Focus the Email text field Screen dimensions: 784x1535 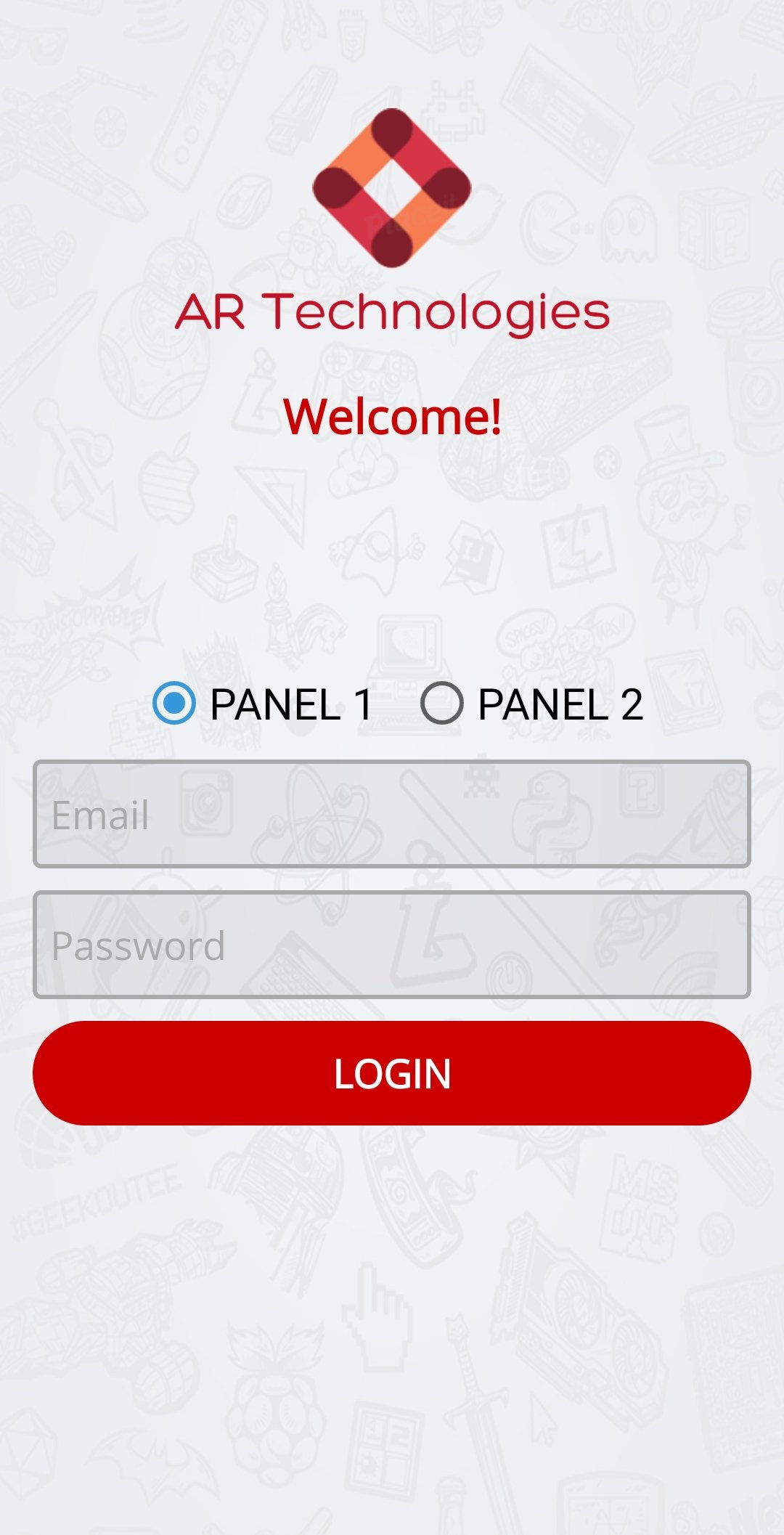[x=392, y=814]
